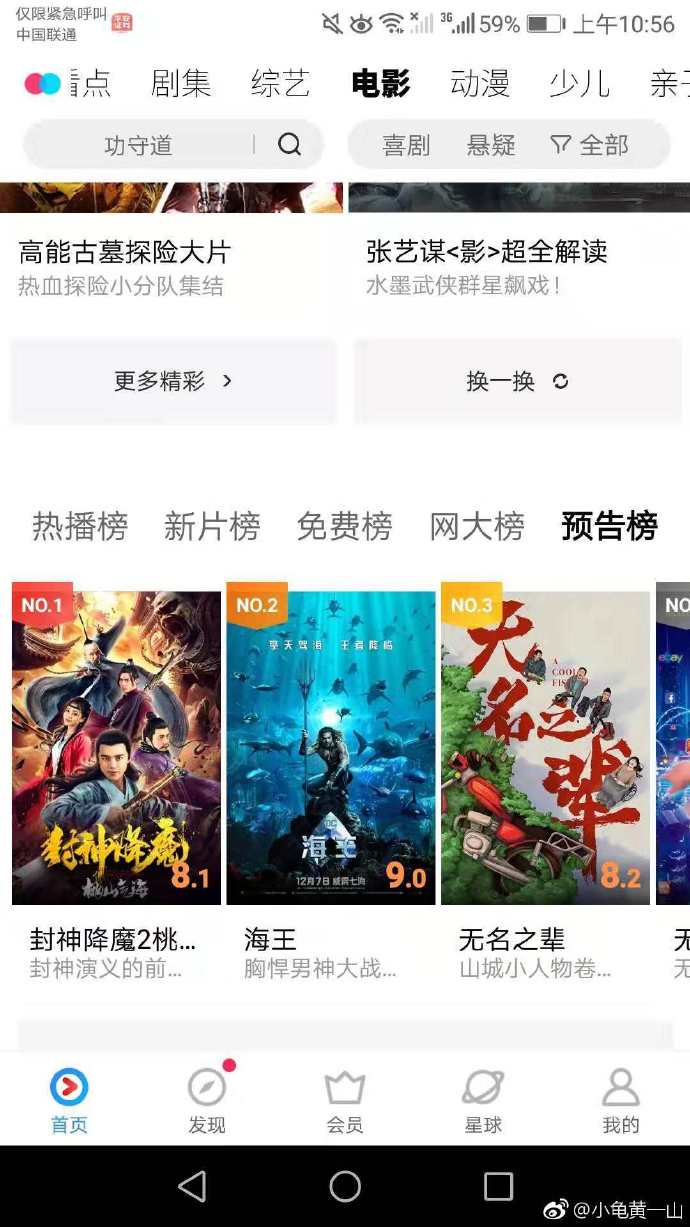The image size is (690, 1227).
Task: Select the 网大榜 ranking
Action: (477, 526)
